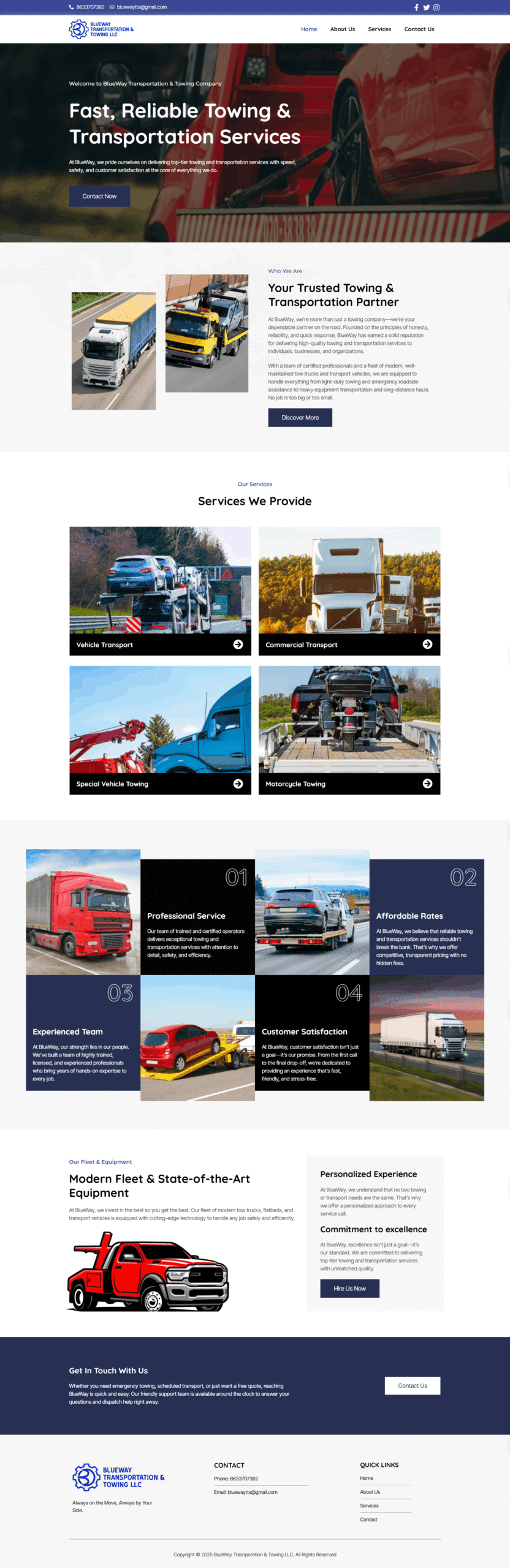The width and height of the screenshot is (510, 1568).
Task: Open the Facebook icon in top bar
Action: point(416,7)
